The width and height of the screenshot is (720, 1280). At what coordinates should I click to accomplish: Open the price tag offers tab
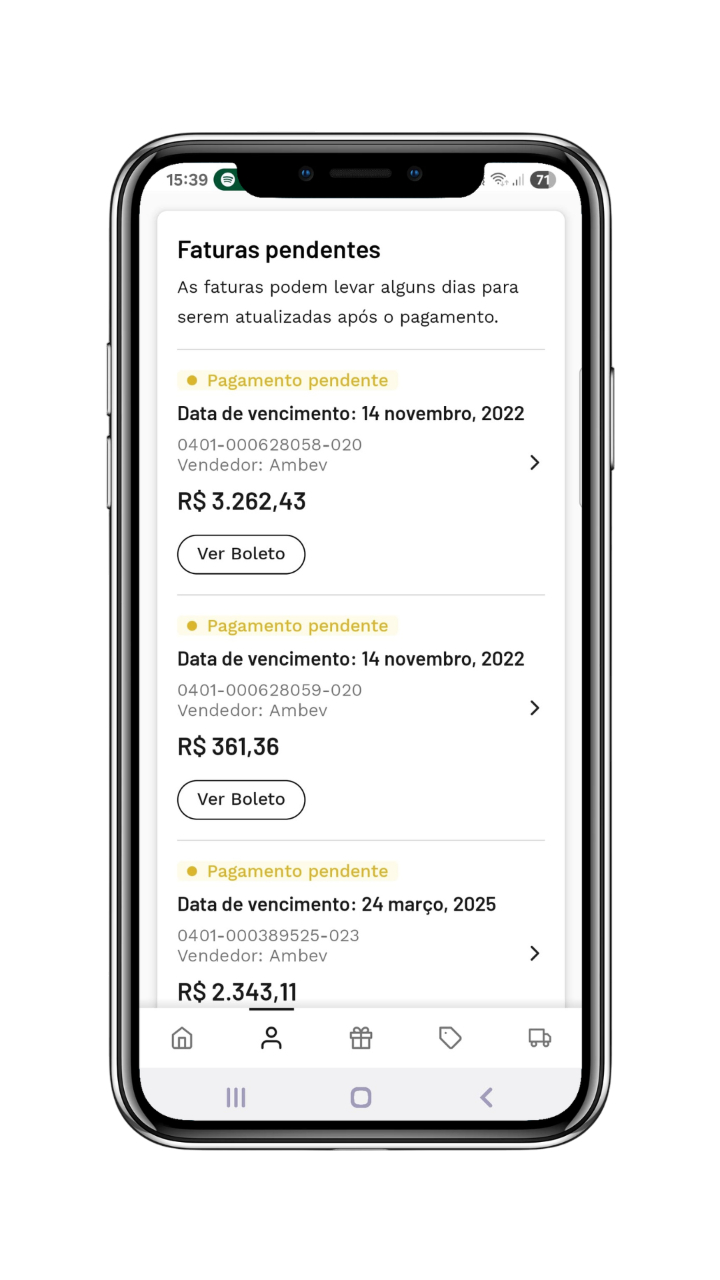(x=450, y=1038)
